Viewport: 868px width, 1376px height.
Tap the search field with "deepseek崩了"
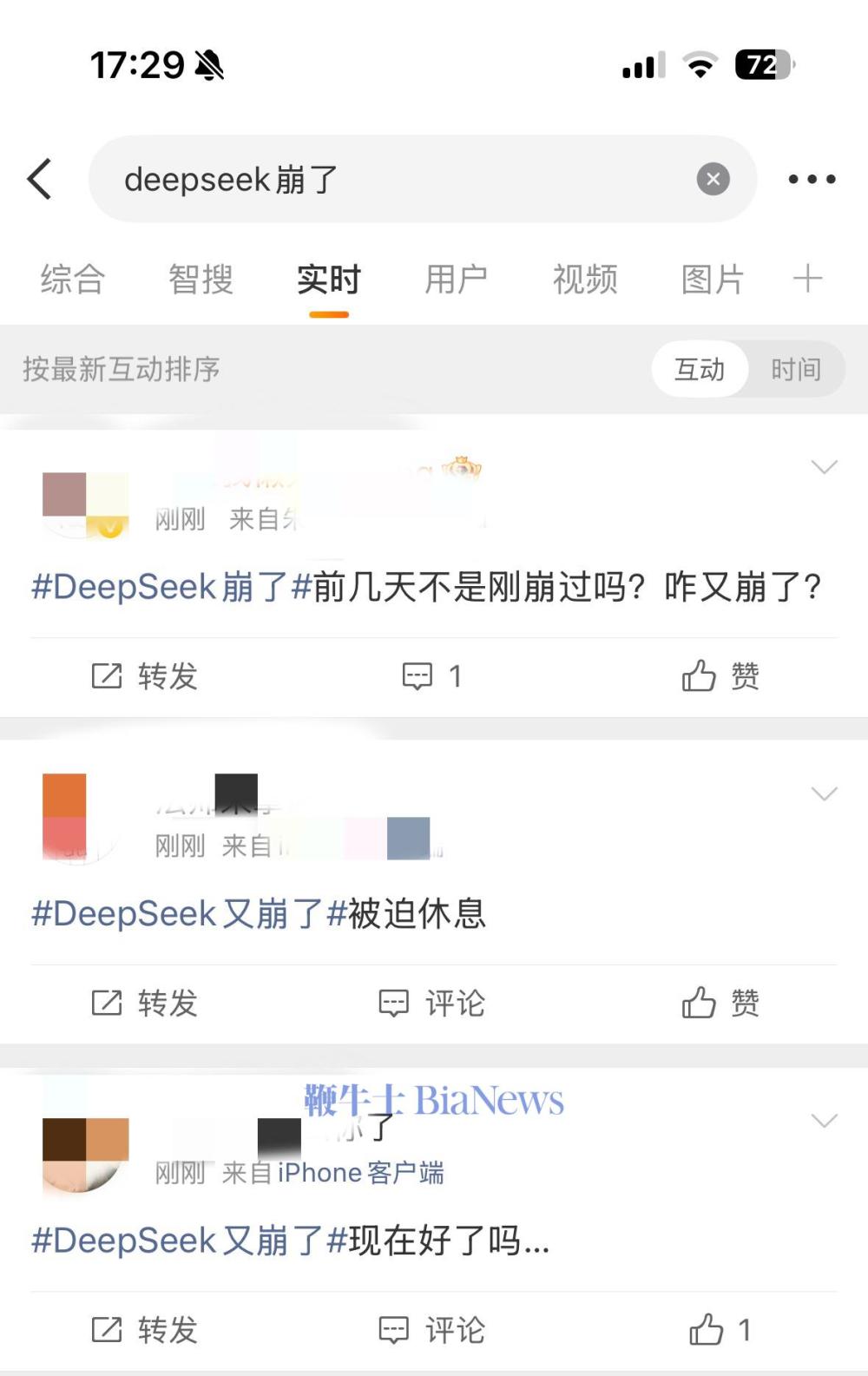(399, 180)
